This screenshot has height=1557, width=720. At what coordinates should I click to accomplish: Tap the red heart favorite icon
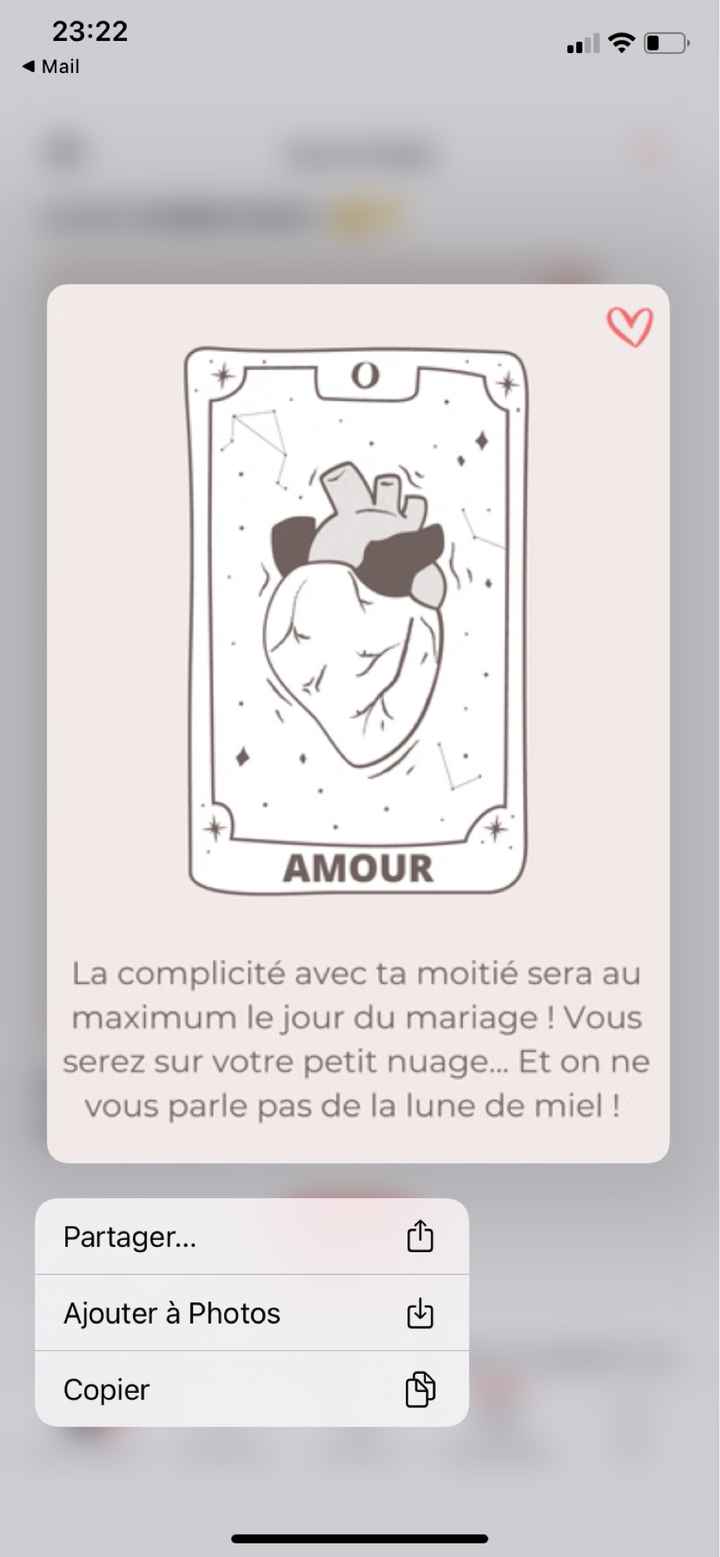tap(631, 325)
